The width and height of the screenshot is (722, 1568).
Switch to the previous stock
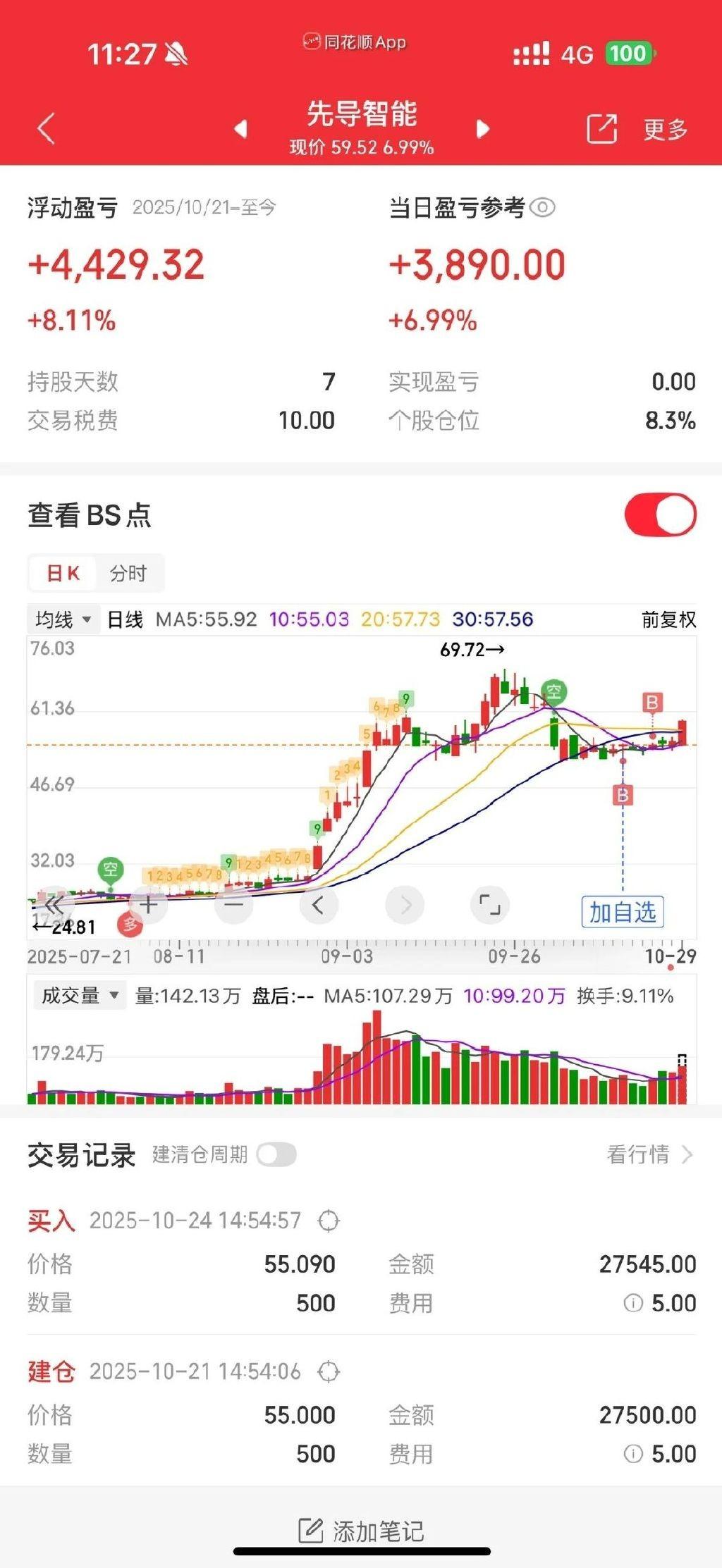point(241,129)
